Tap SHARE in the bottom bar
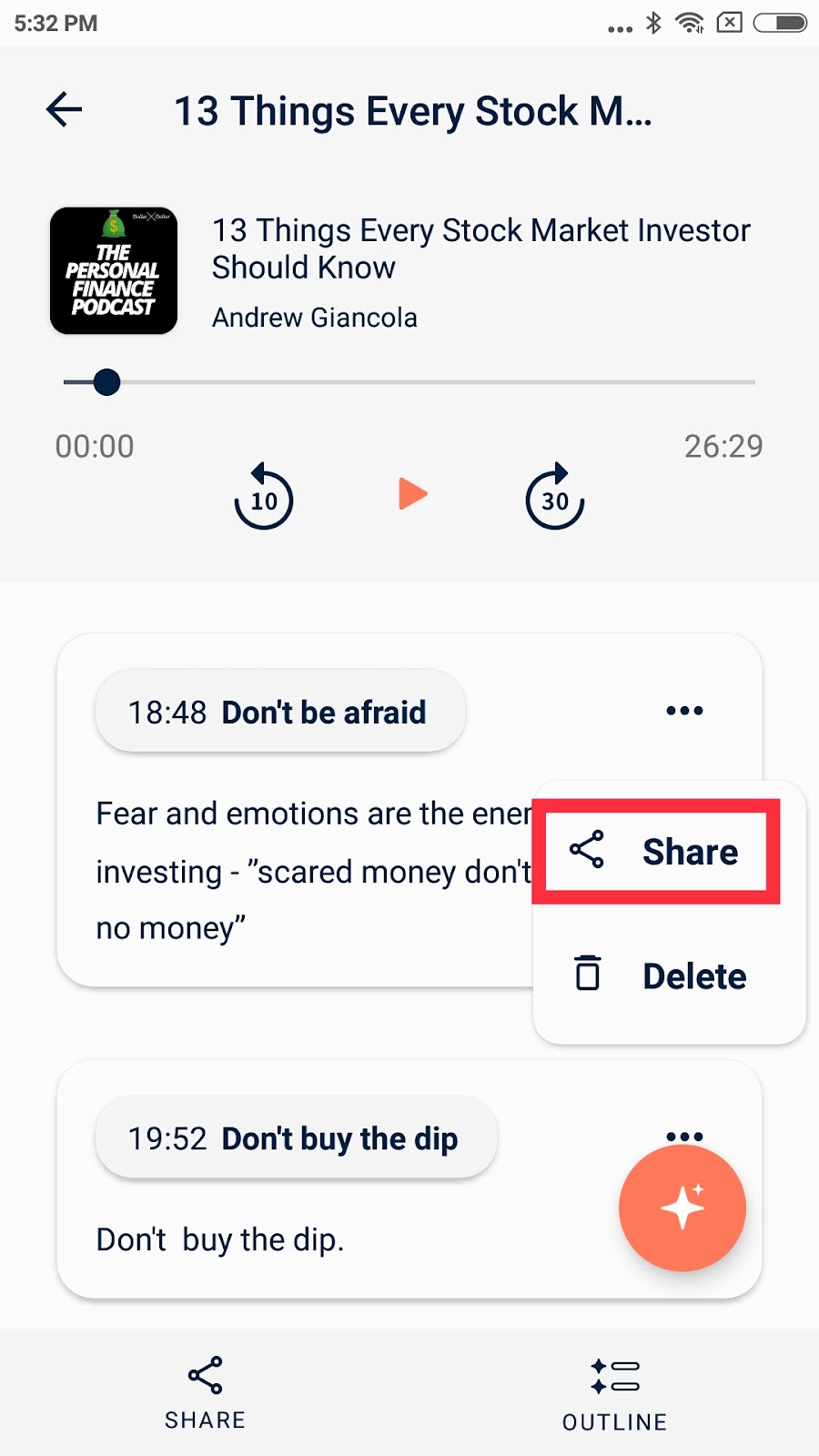 click(205, 1392)
